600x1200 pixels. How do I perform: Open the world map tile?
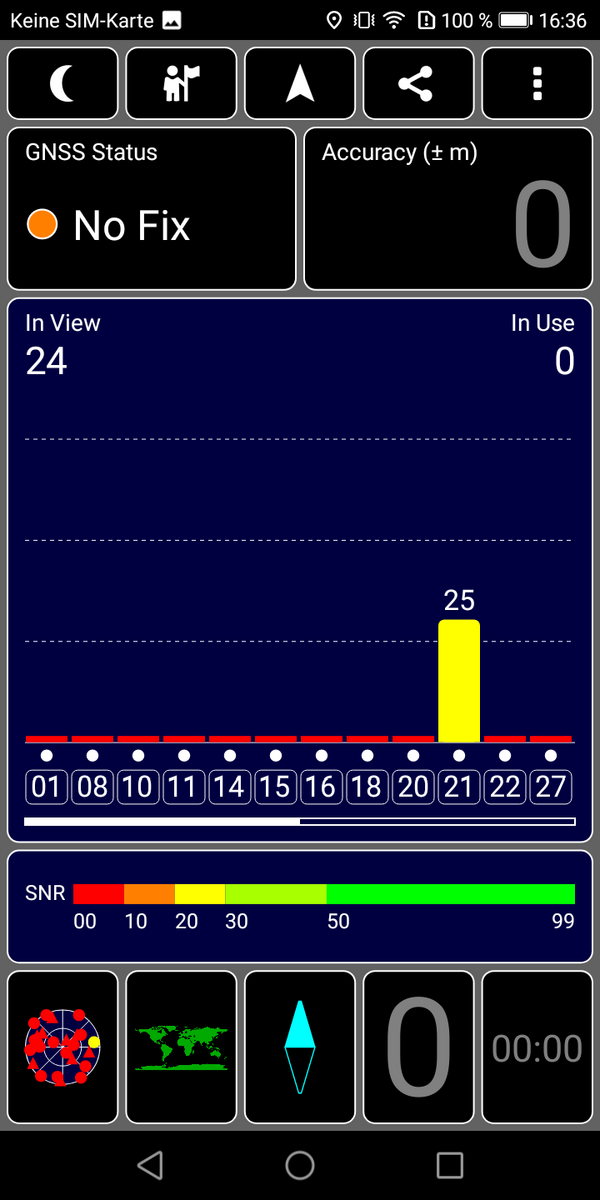coord(181,1047)
